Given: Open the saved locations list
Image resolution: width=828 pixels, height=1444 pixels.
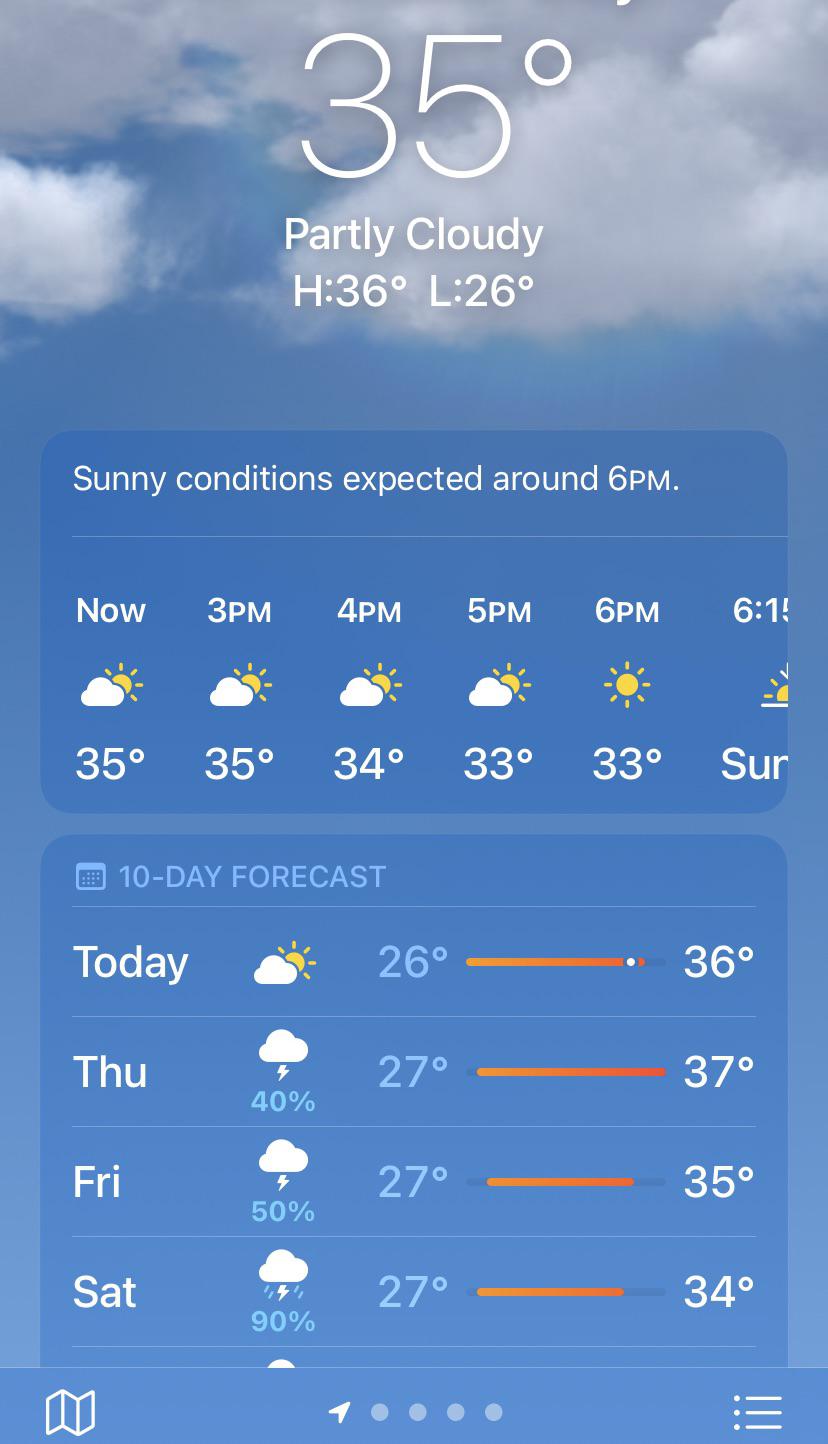Looking at the screenshot, I should coord(757,1412).
